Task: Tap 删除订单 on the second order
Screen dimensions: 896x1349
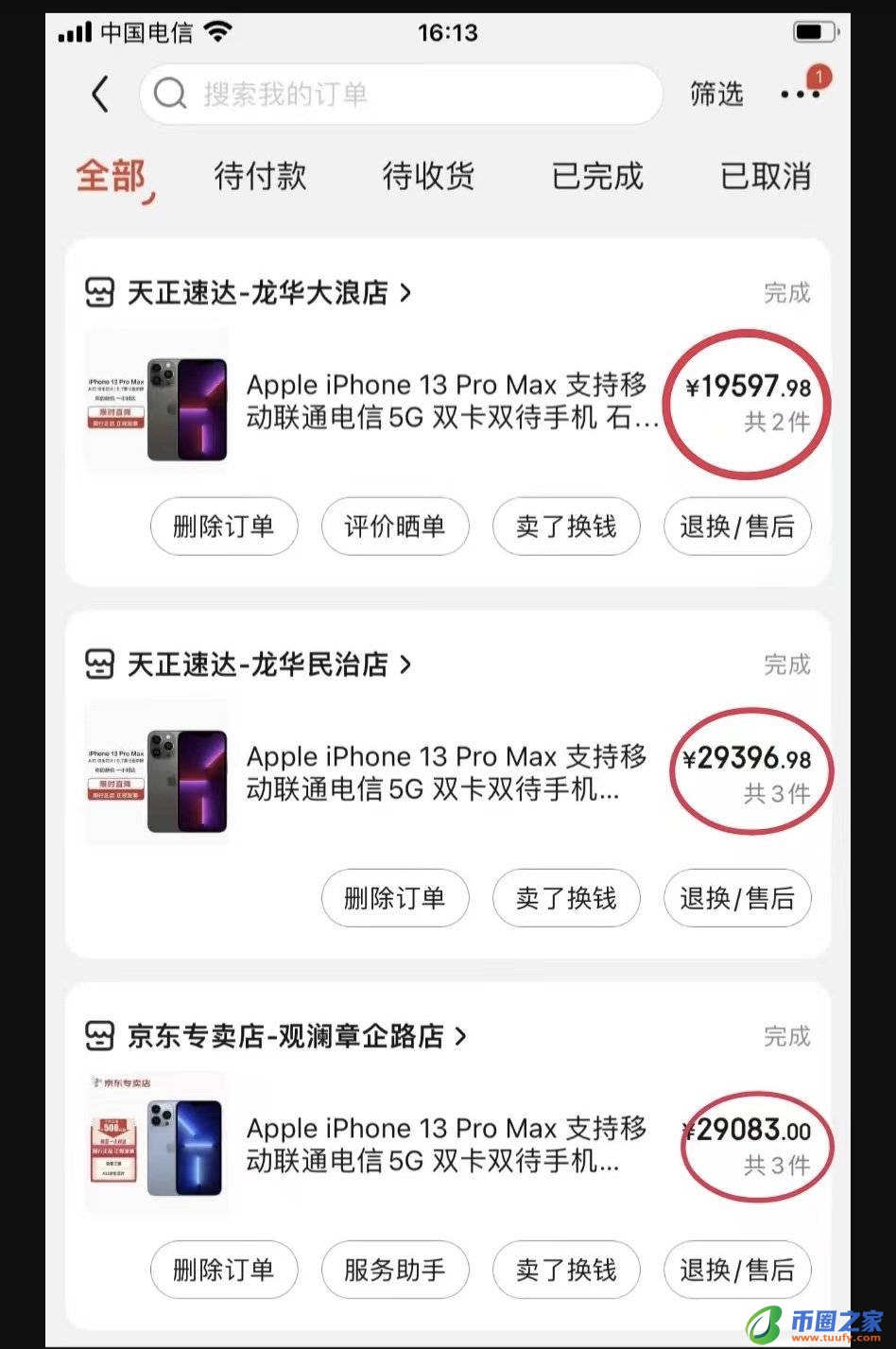Action: click(x=395, y=898)
